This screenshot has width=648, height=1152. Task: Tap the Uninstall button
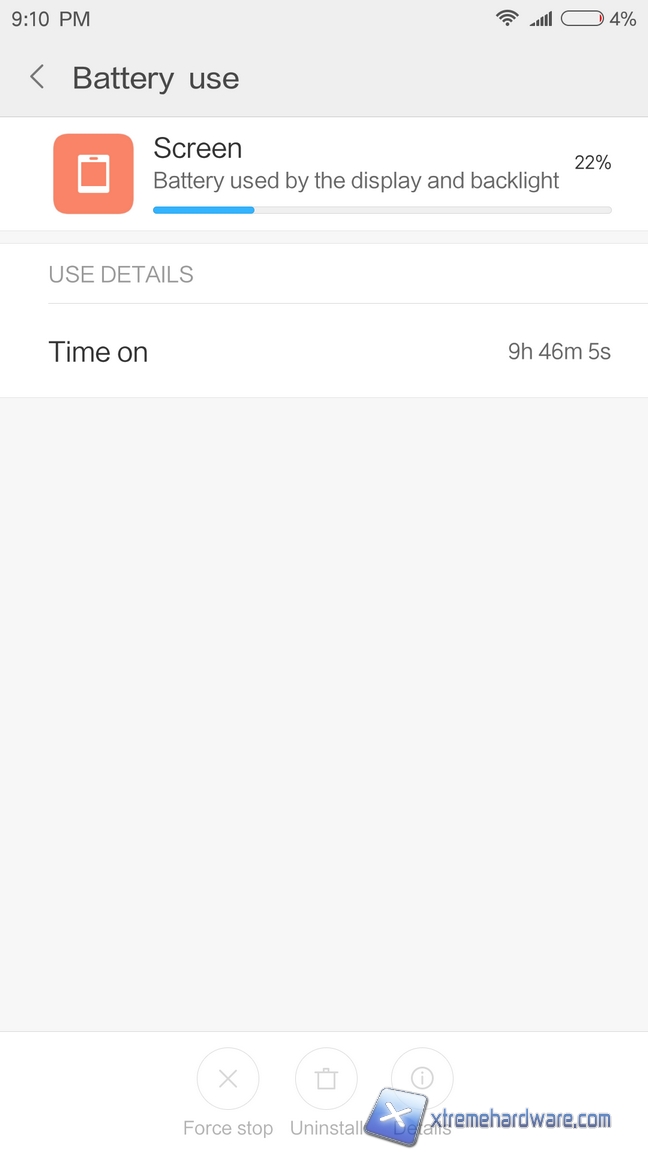[x=325, y=1079]
